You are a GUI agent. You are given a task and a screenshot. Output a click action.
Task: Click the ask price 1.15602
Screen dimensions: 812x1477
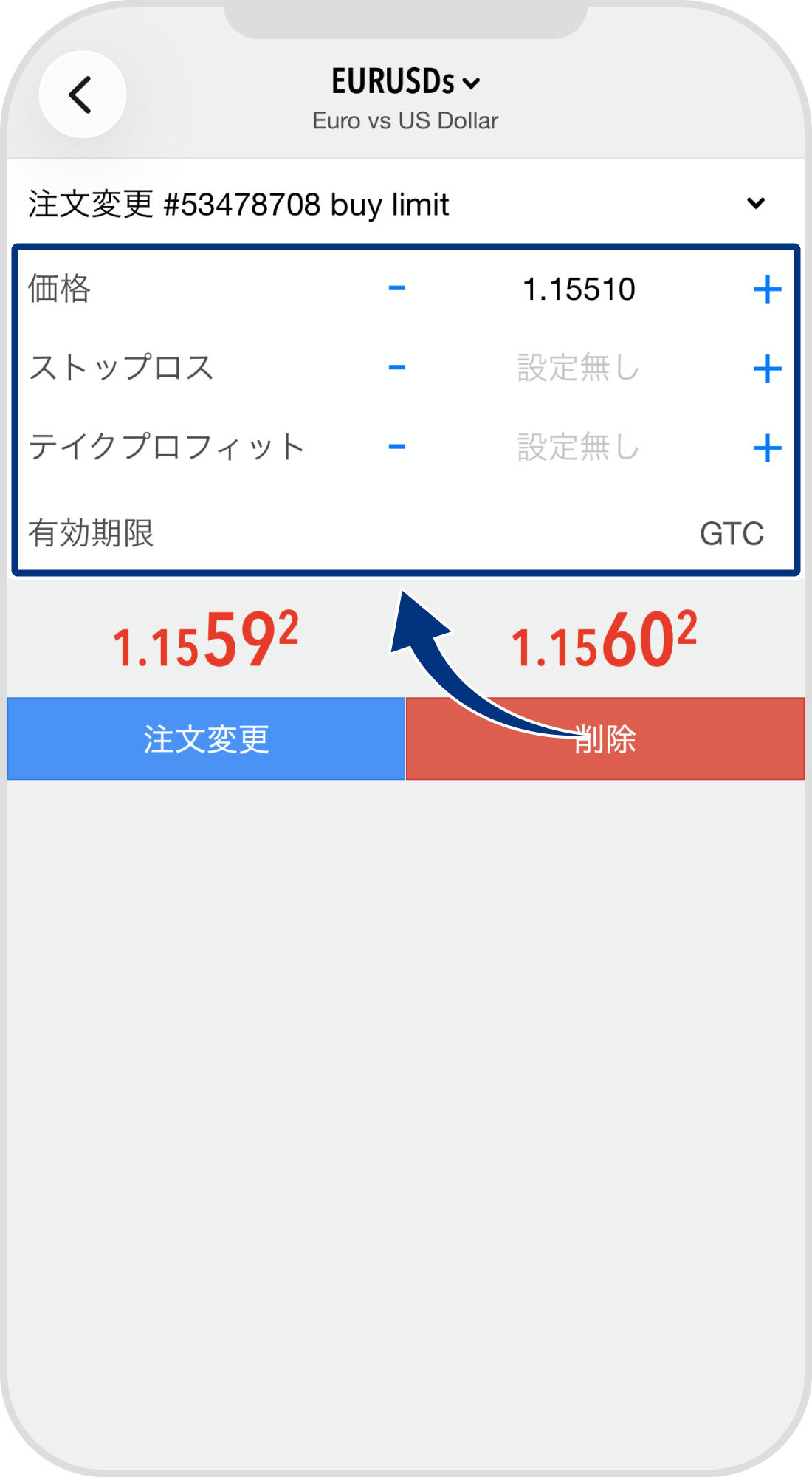point(605,641)
